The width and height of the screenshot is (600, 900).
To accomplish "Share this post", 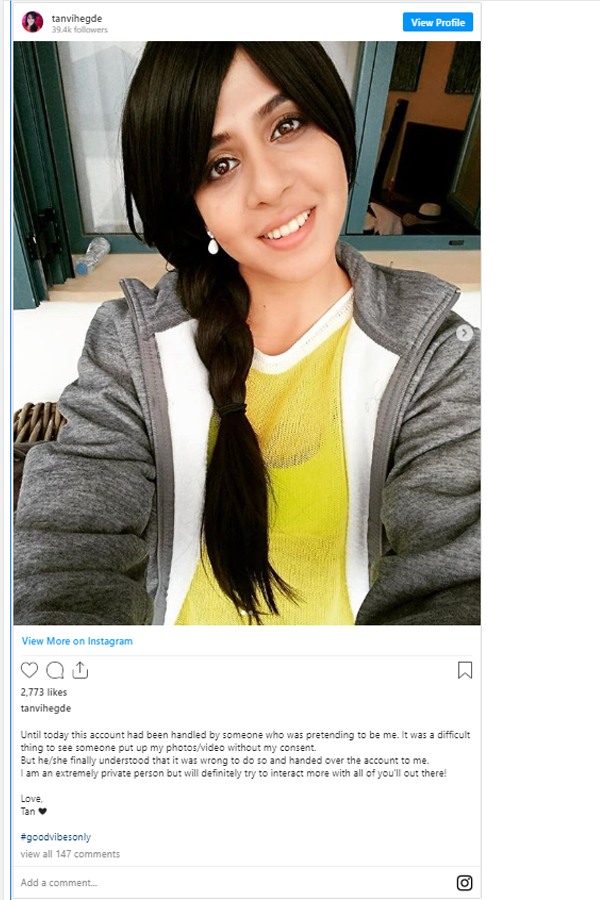I will [x=81, y=670].
